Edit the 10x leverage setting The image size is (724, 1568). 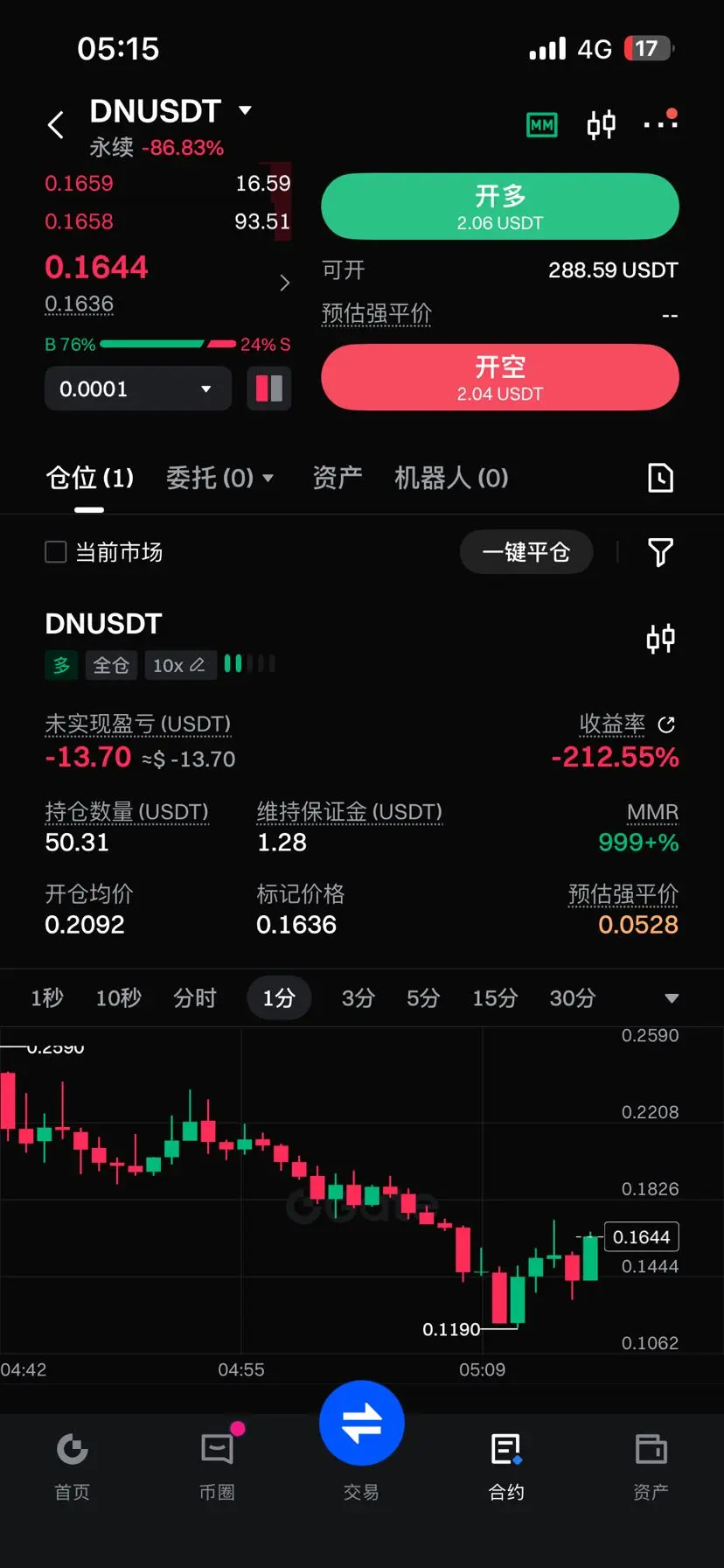(x=179, y=665)
